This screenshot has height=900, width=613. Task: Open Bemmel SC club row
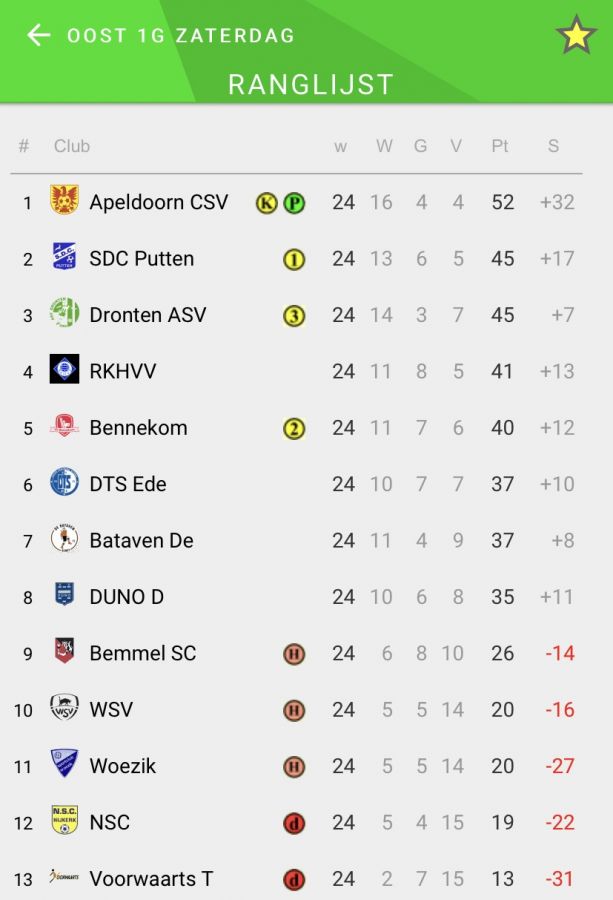pos(142,654)
